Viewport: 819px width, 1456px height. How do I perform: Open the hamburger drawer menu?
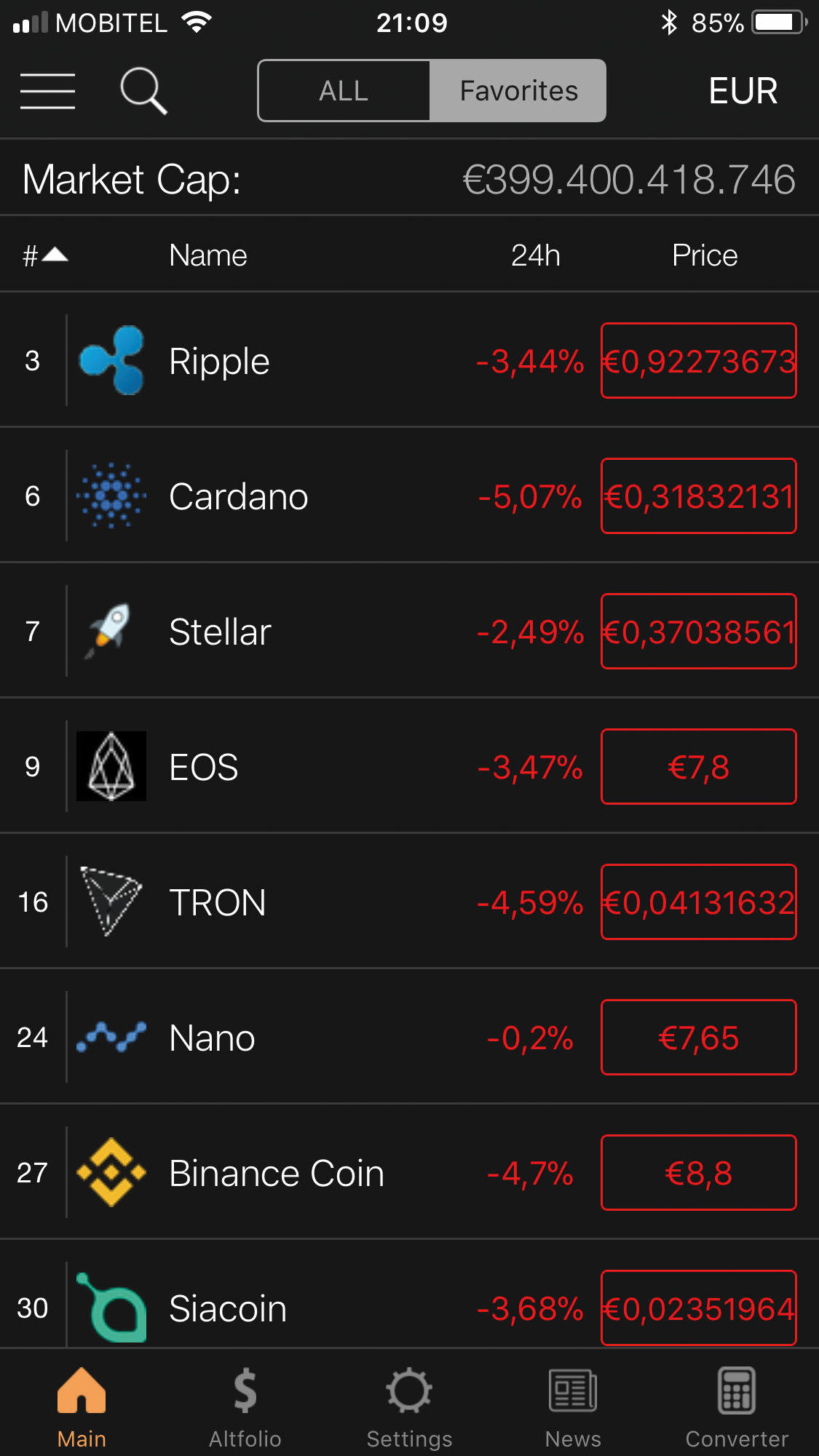(47, 91)
